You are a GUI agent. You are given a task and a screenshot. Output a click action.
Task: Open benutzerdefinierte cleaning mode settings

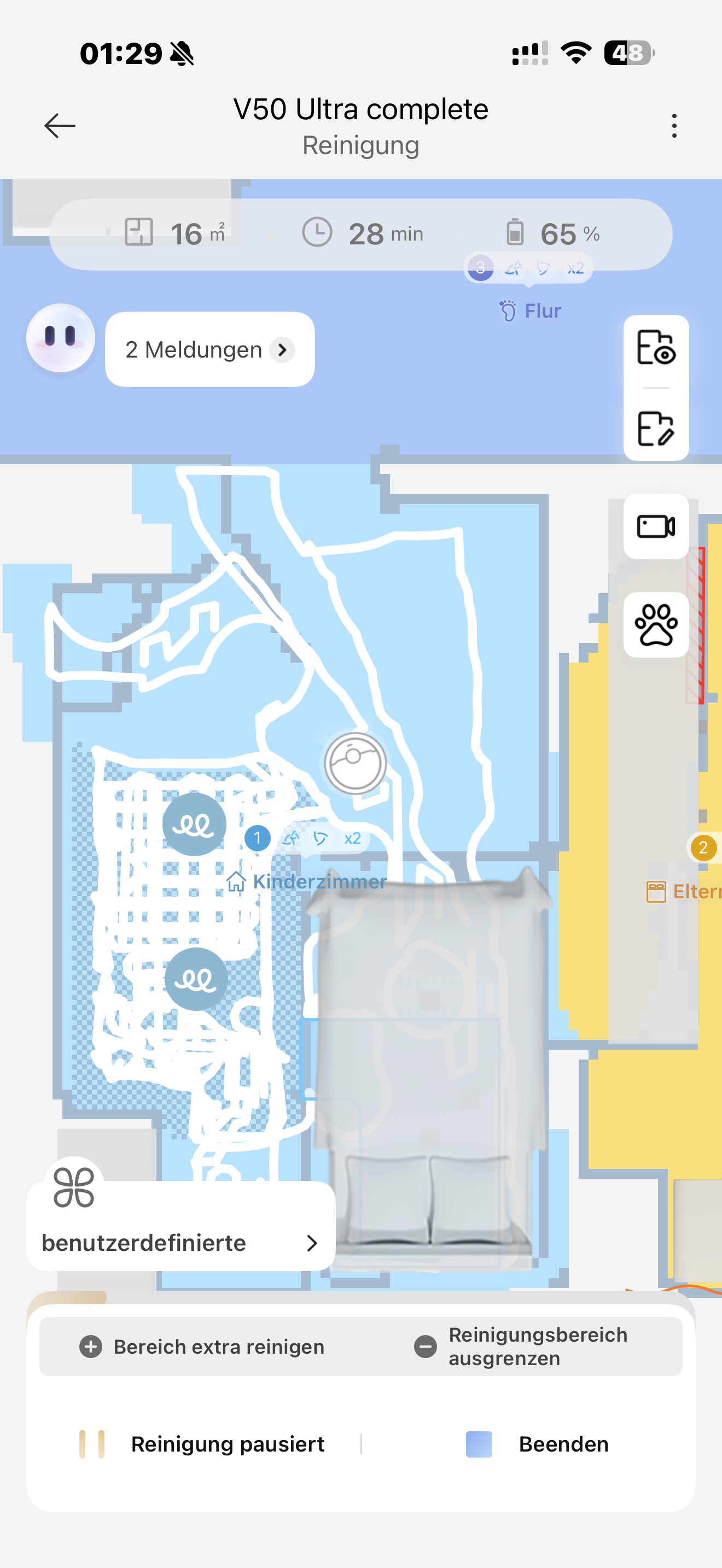click(180, 1242)
